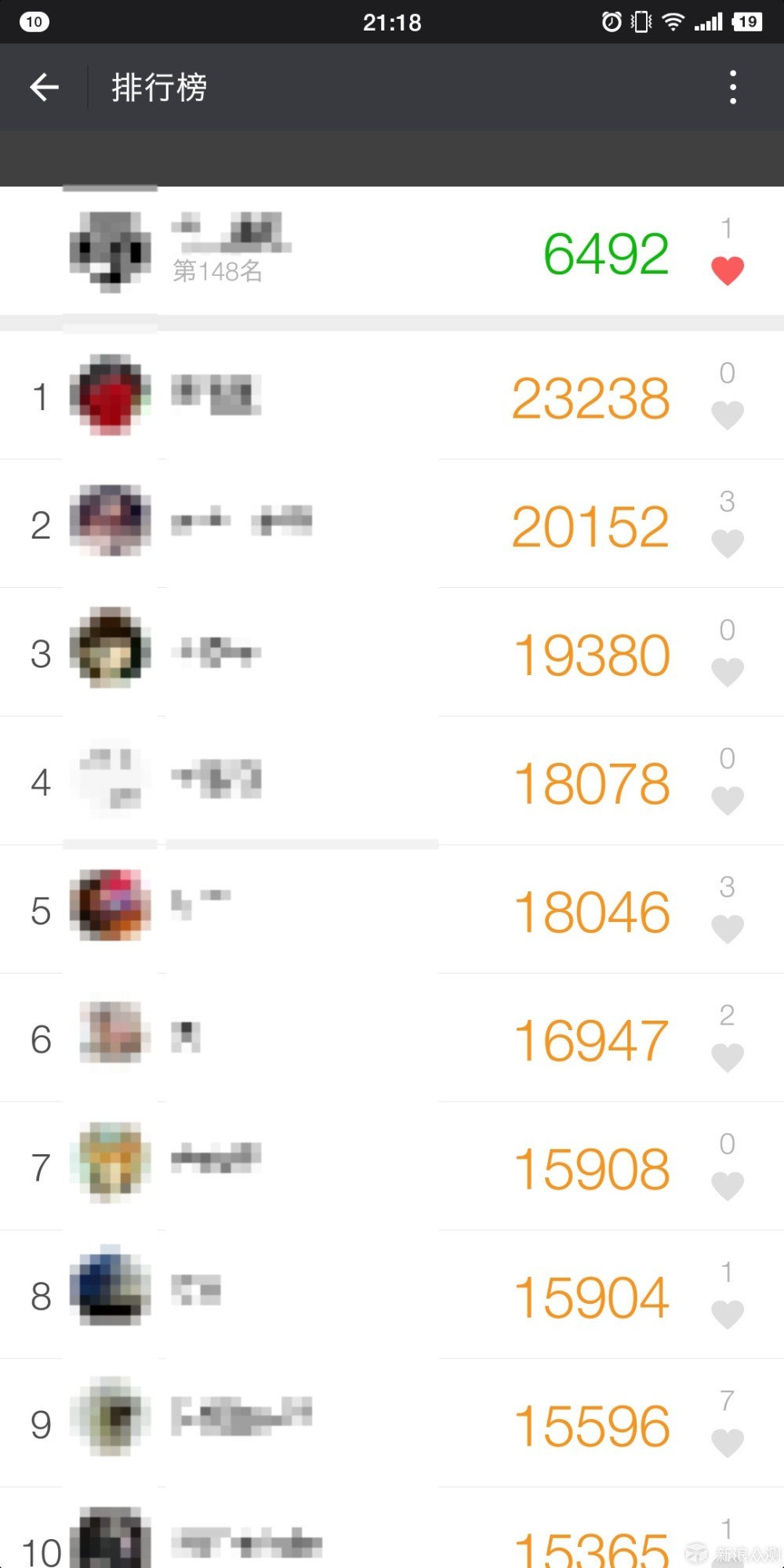Image resolution: width=784 pixels, height=1568 pixels.
Task: Go back from the 排行榜 page
Action: (44, 87)
